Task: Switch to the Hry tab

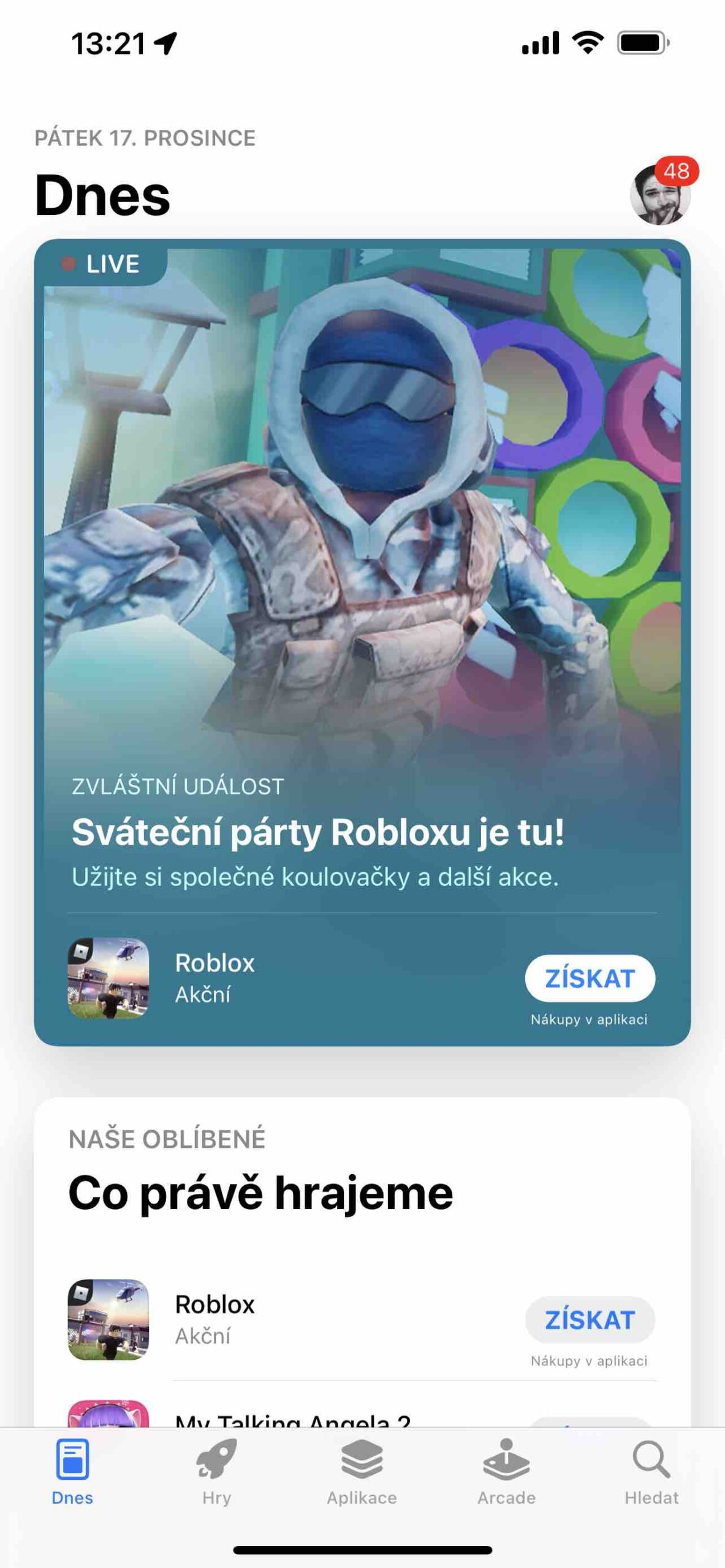Action: 216,1472
